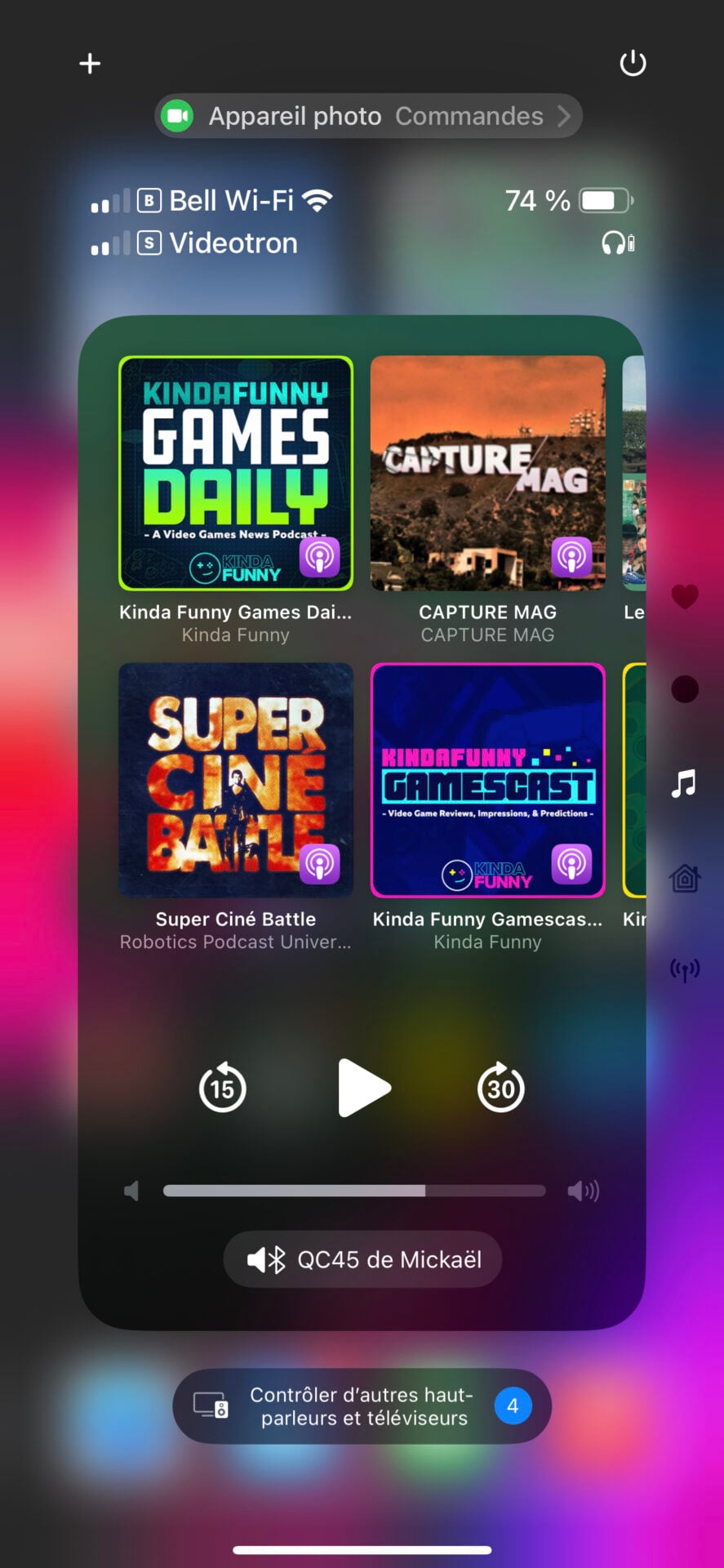Go to the music note page
This screenshot has height=1568, width=724.
(684, 784)
